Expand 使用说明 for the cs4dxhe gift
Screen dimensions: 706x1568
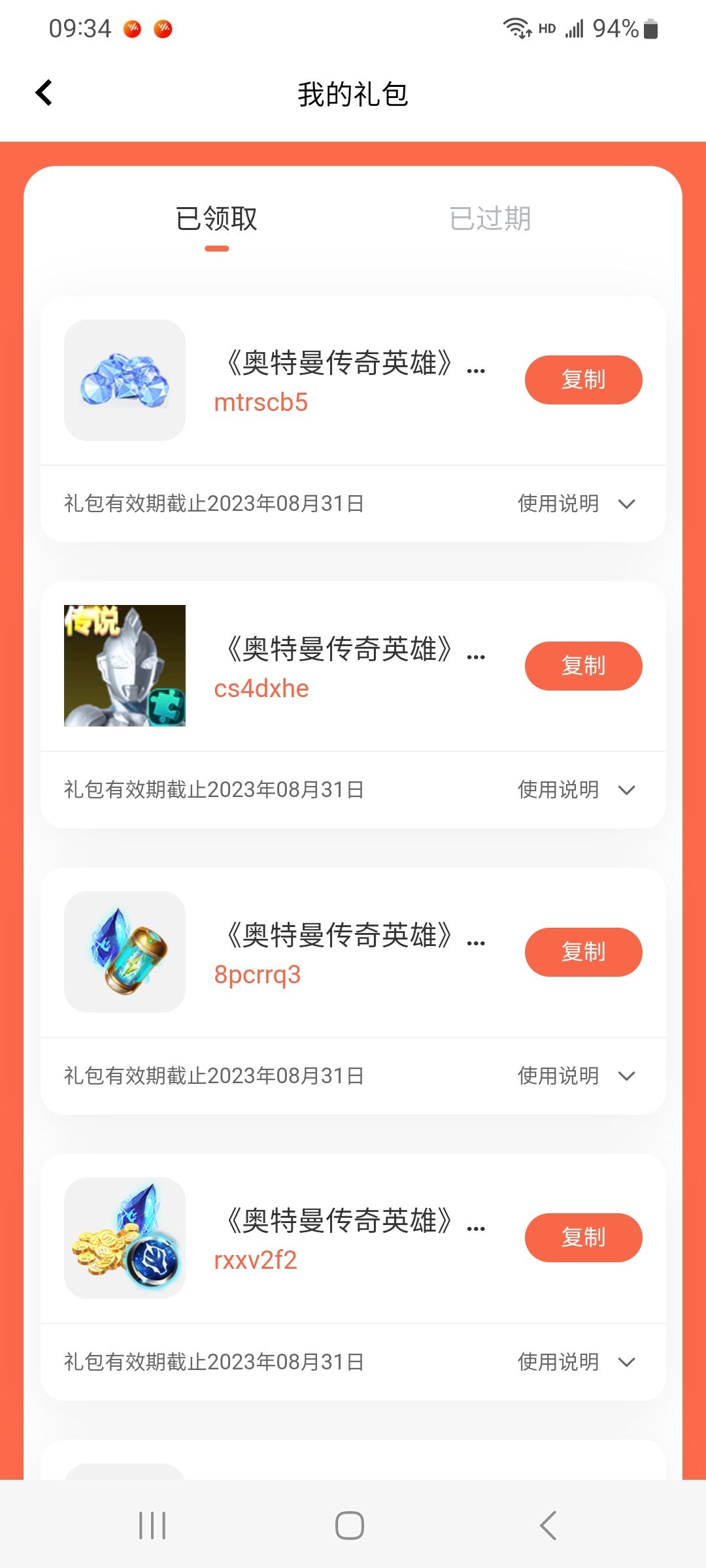pos(576,790)
